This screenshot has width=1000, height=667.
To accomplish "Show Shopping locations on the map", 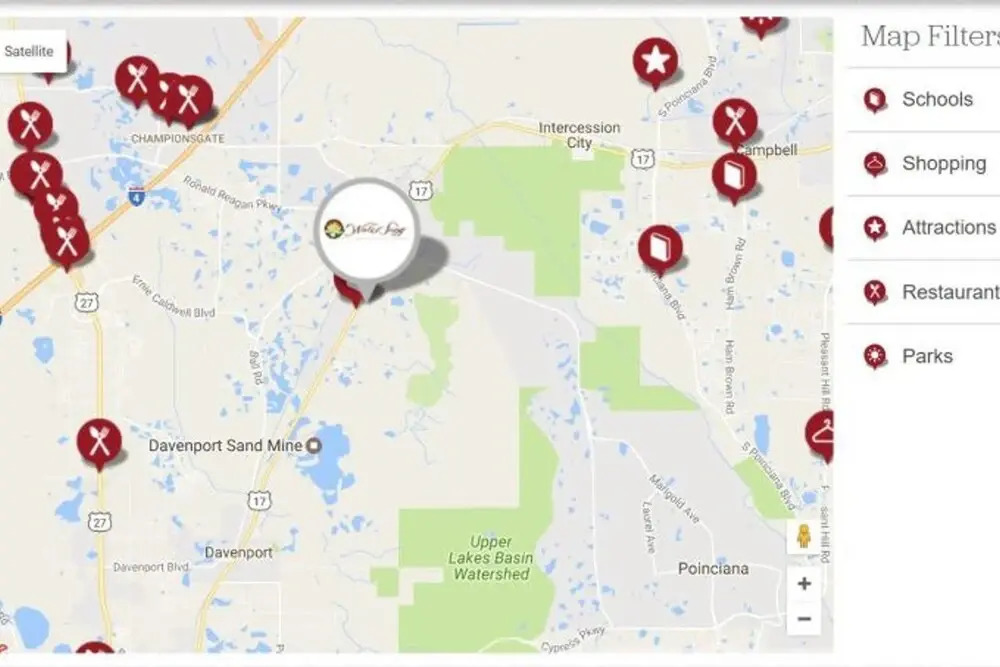I will click(x=943, y=163).
